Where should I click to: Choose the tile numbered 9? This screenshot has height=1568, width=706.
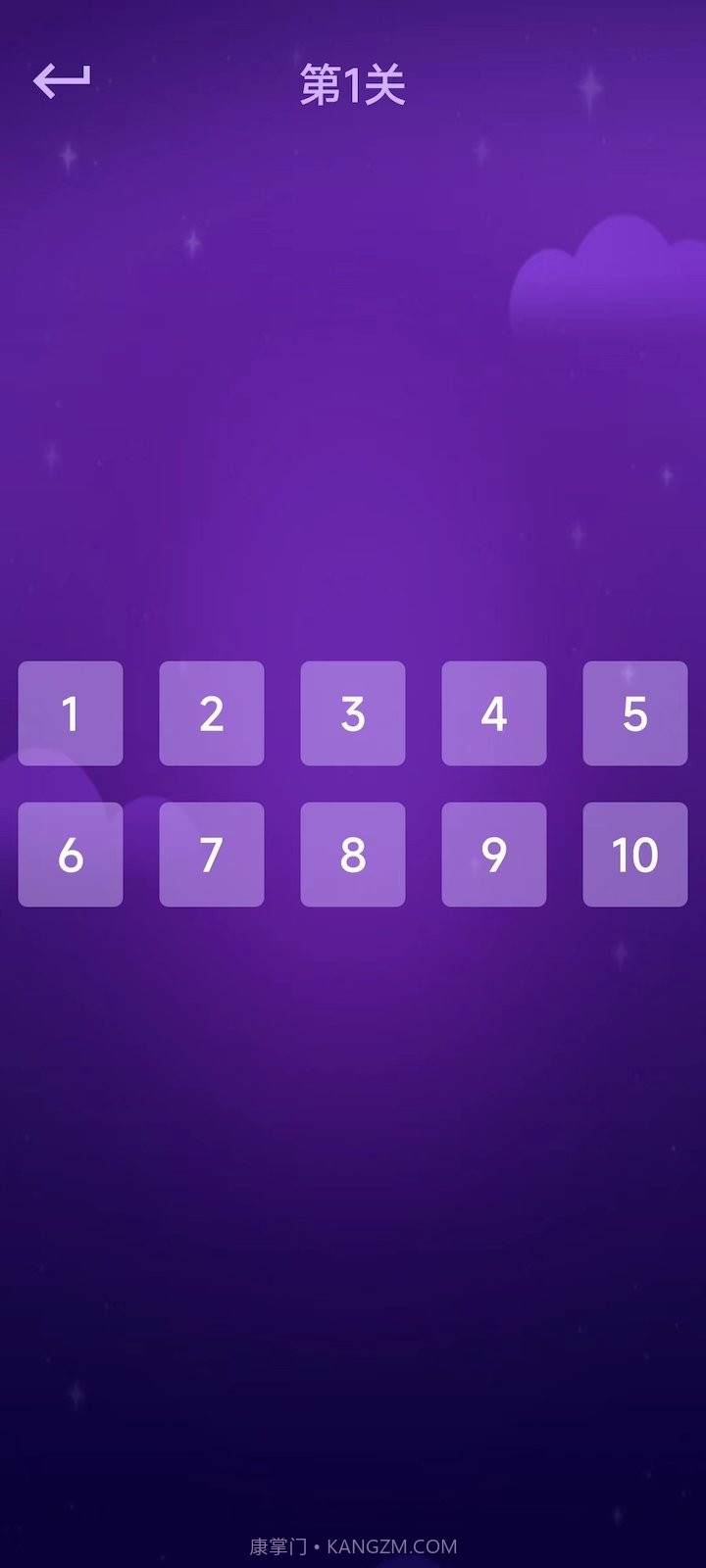tap(494, 855)
